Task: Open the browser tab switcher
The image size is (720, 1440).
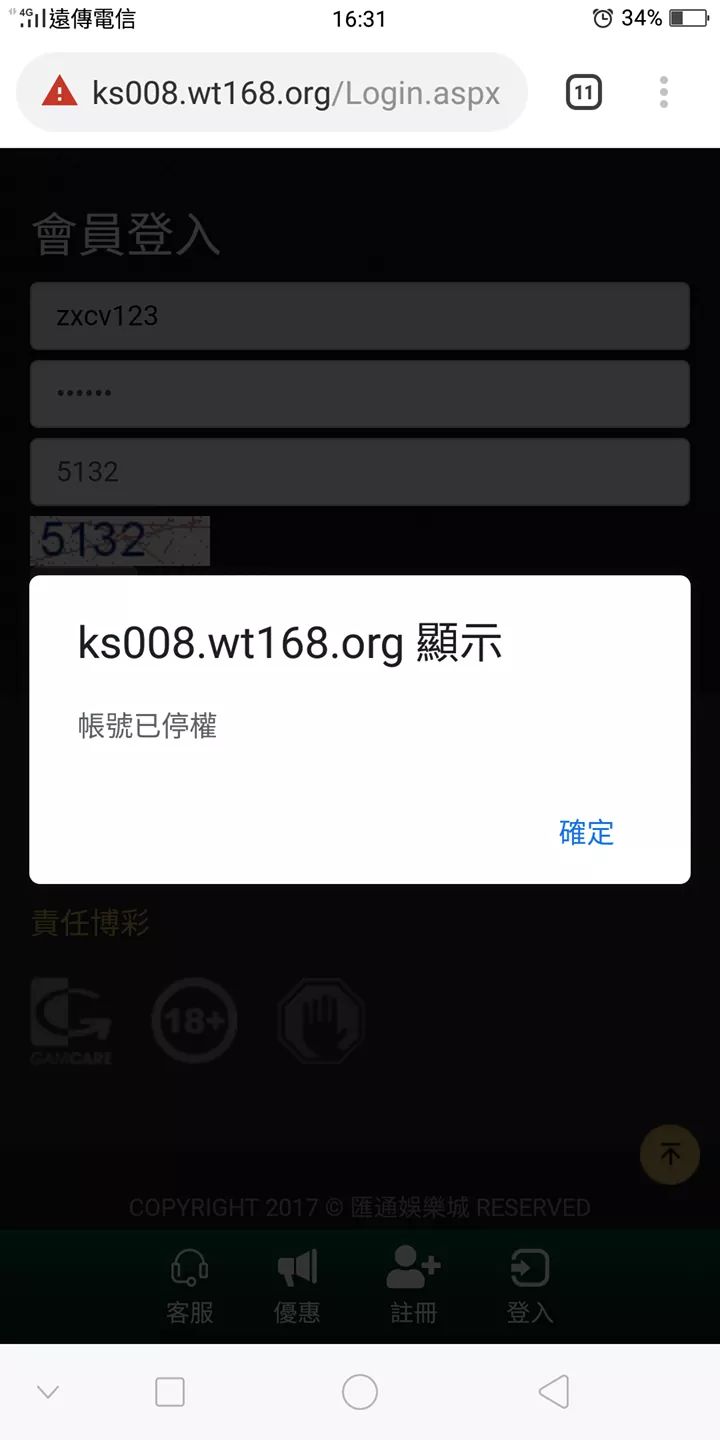Action: 583,94
